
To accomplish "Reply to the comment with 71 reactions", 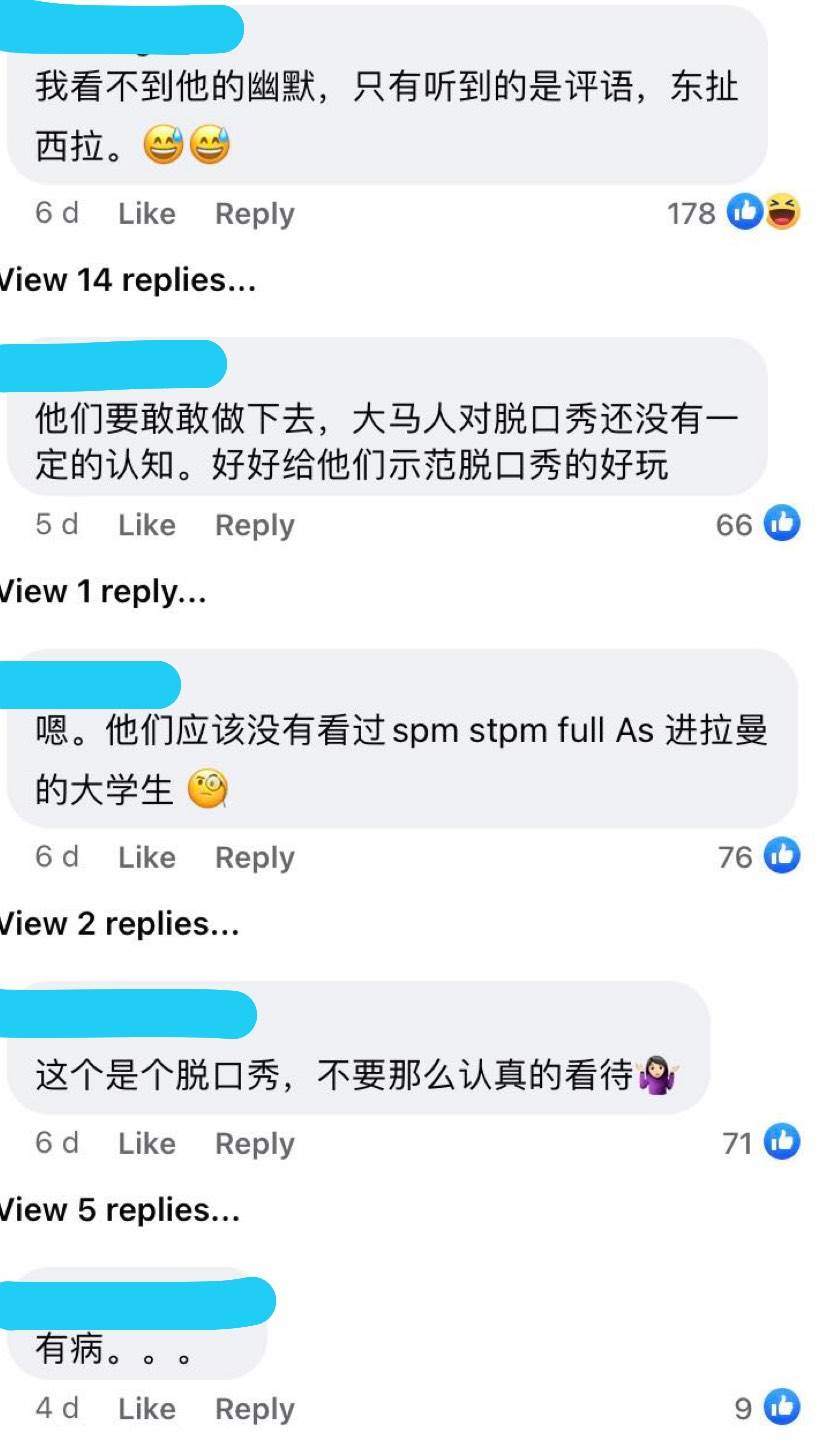I will [254, 1143].
